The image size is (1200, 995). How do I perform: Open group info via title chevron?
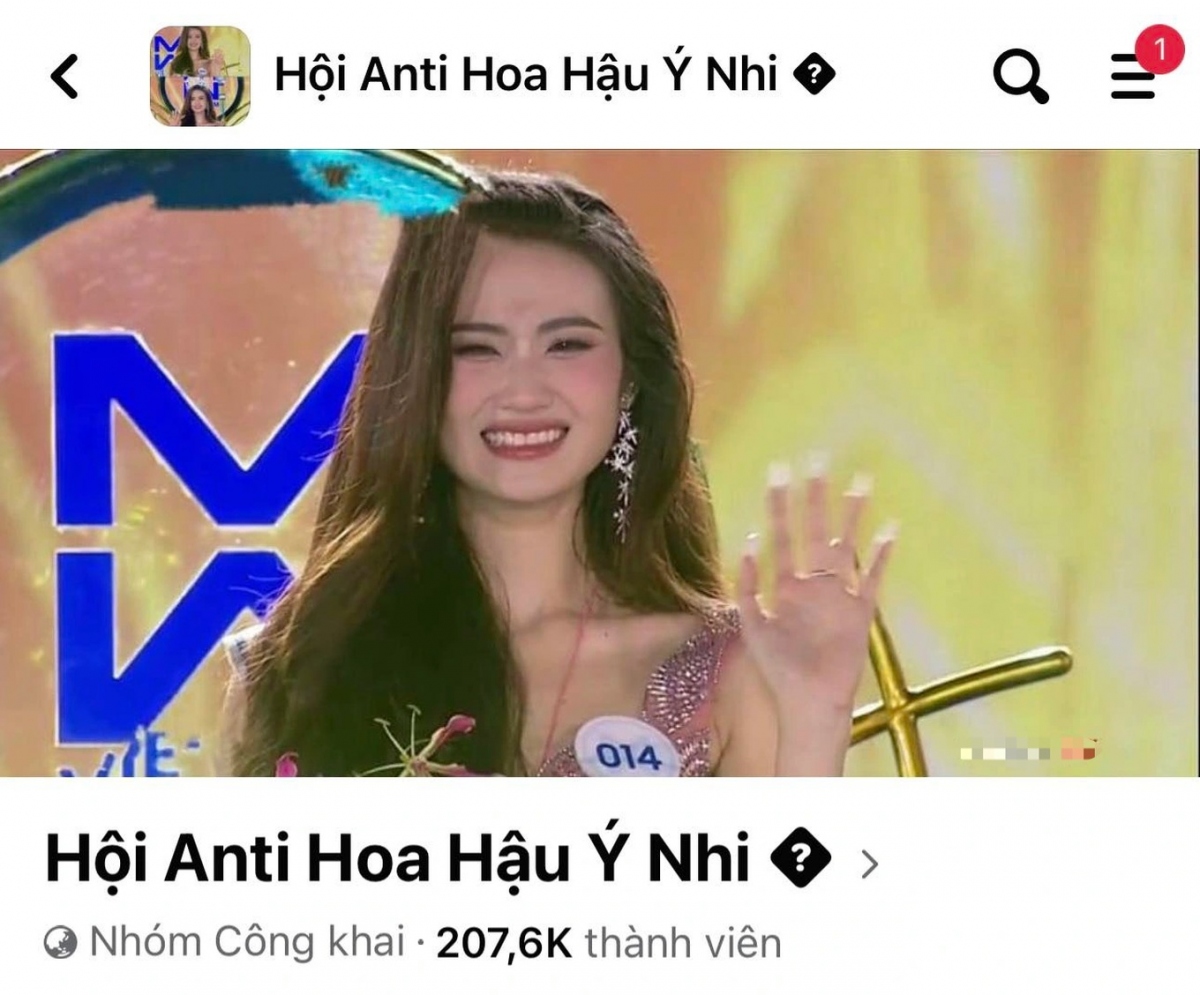click(869, 864)
